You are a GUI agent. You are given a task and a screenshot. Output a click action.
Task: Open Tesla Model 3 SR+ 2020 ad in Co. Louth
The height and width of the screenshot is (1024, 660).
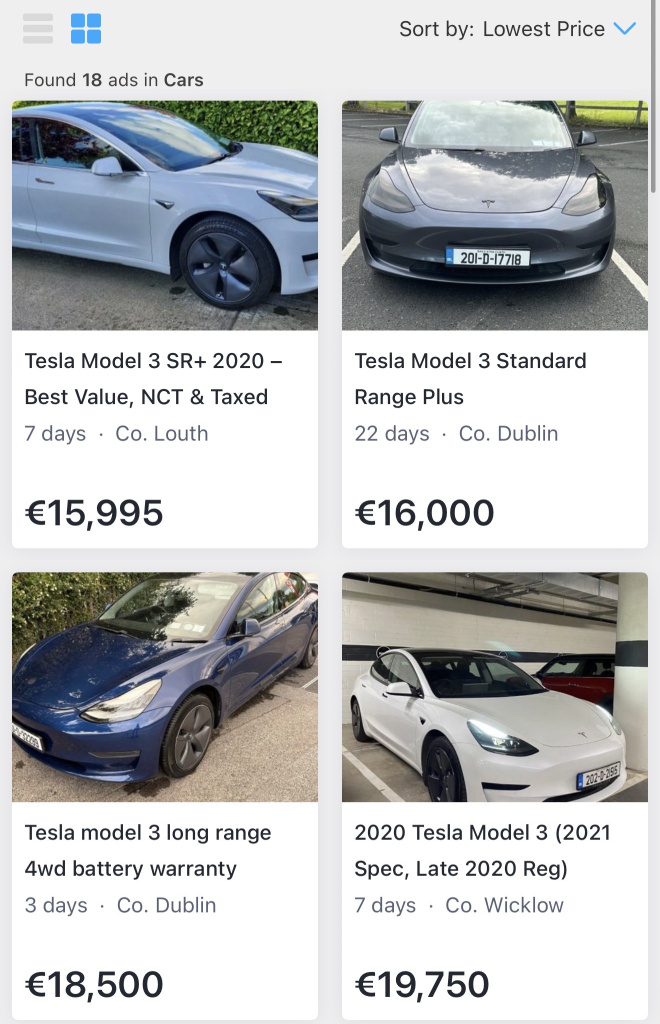(165, 324)
